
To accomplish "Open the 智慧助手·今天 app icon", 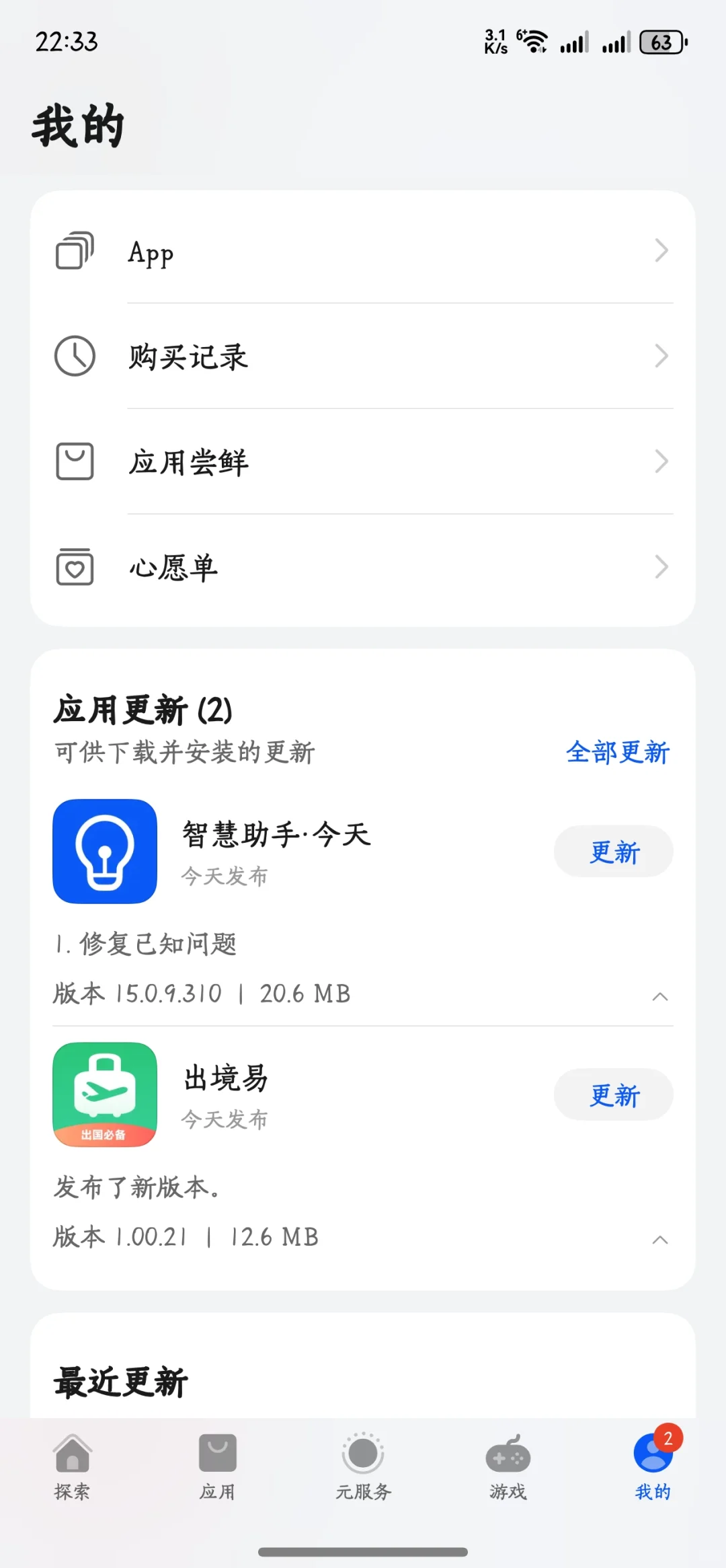I will point(105,851).
